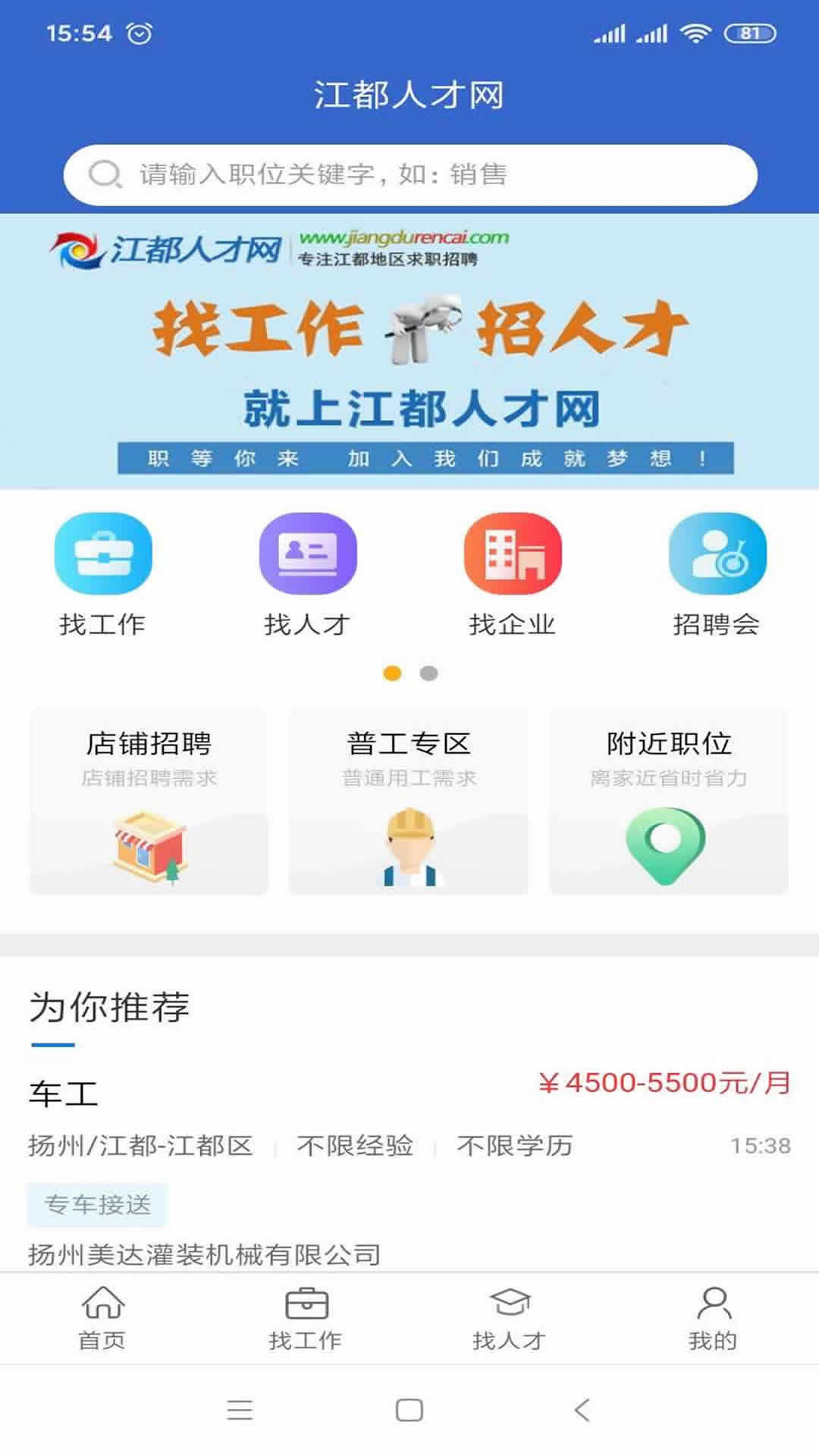819x1456 pixels.
Task: Open 找人才 from the home grid
Action: point(307,554)
